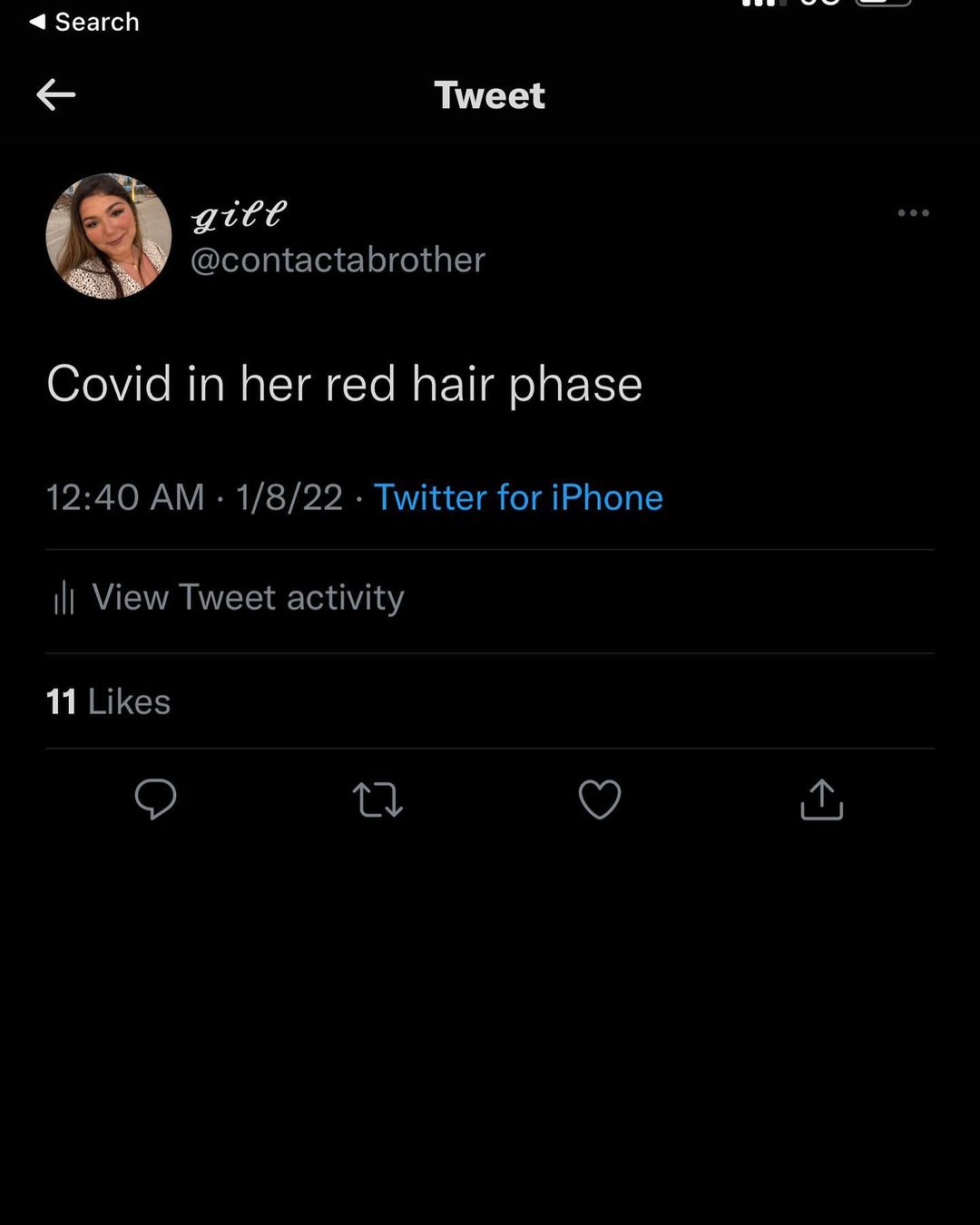Image resolution: width=980 pixels, height=1225 pixels.
Task: Share this tweet
Action: click(x=822, y=799)
